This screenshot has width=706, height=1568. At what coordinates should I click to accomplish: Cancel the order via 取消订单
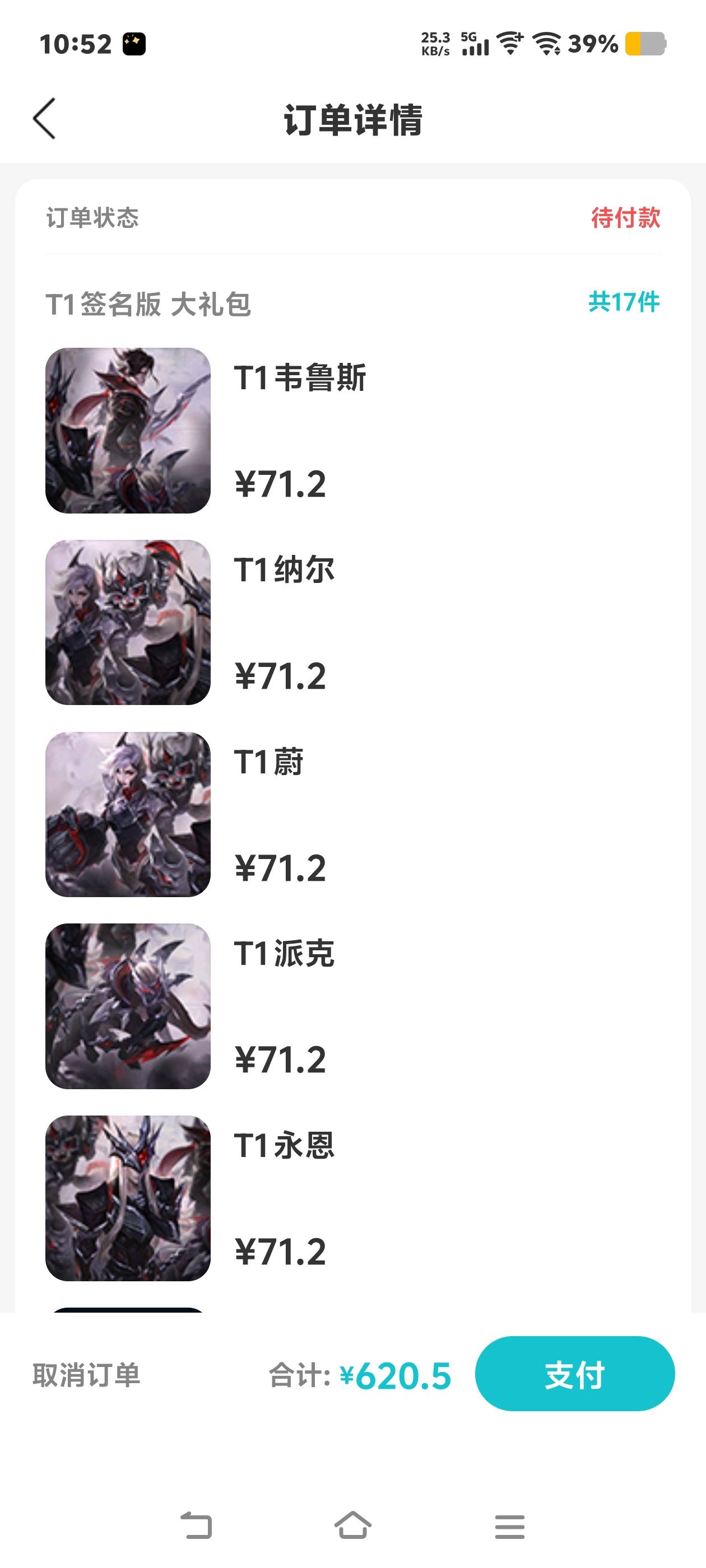click(86, 1375)
